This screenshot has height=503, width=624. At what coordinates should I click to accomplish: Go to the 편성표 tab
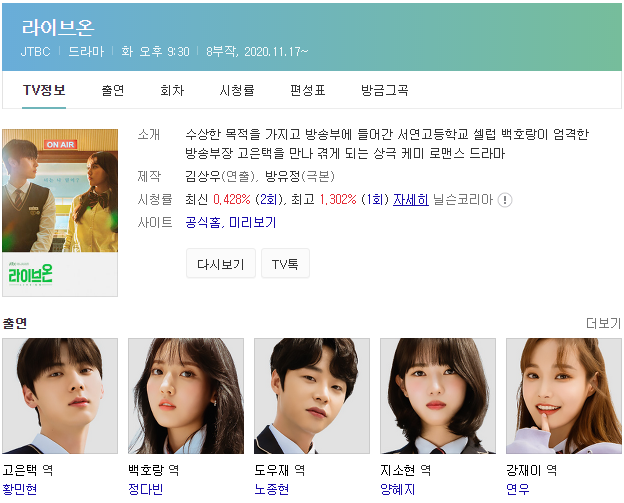click(308, 90)
